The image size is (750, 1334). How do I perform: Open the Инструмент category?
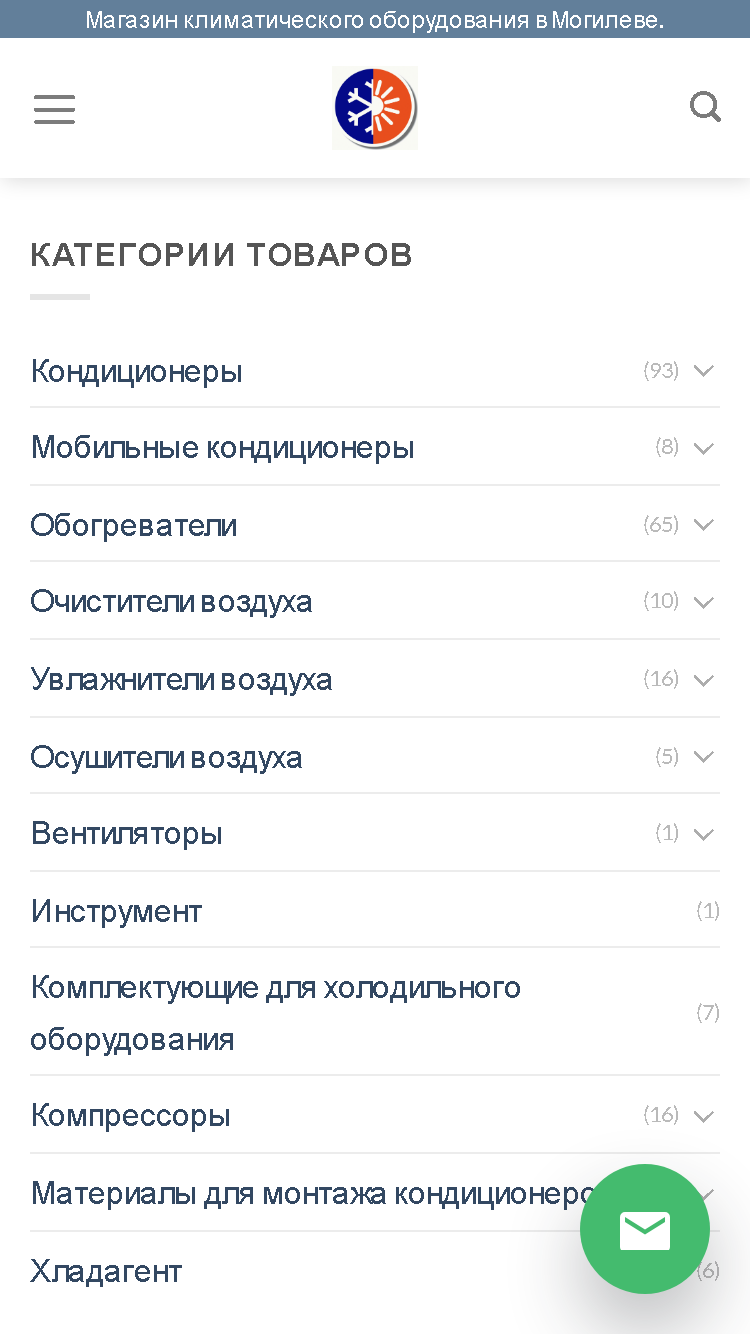pos(116,911)
